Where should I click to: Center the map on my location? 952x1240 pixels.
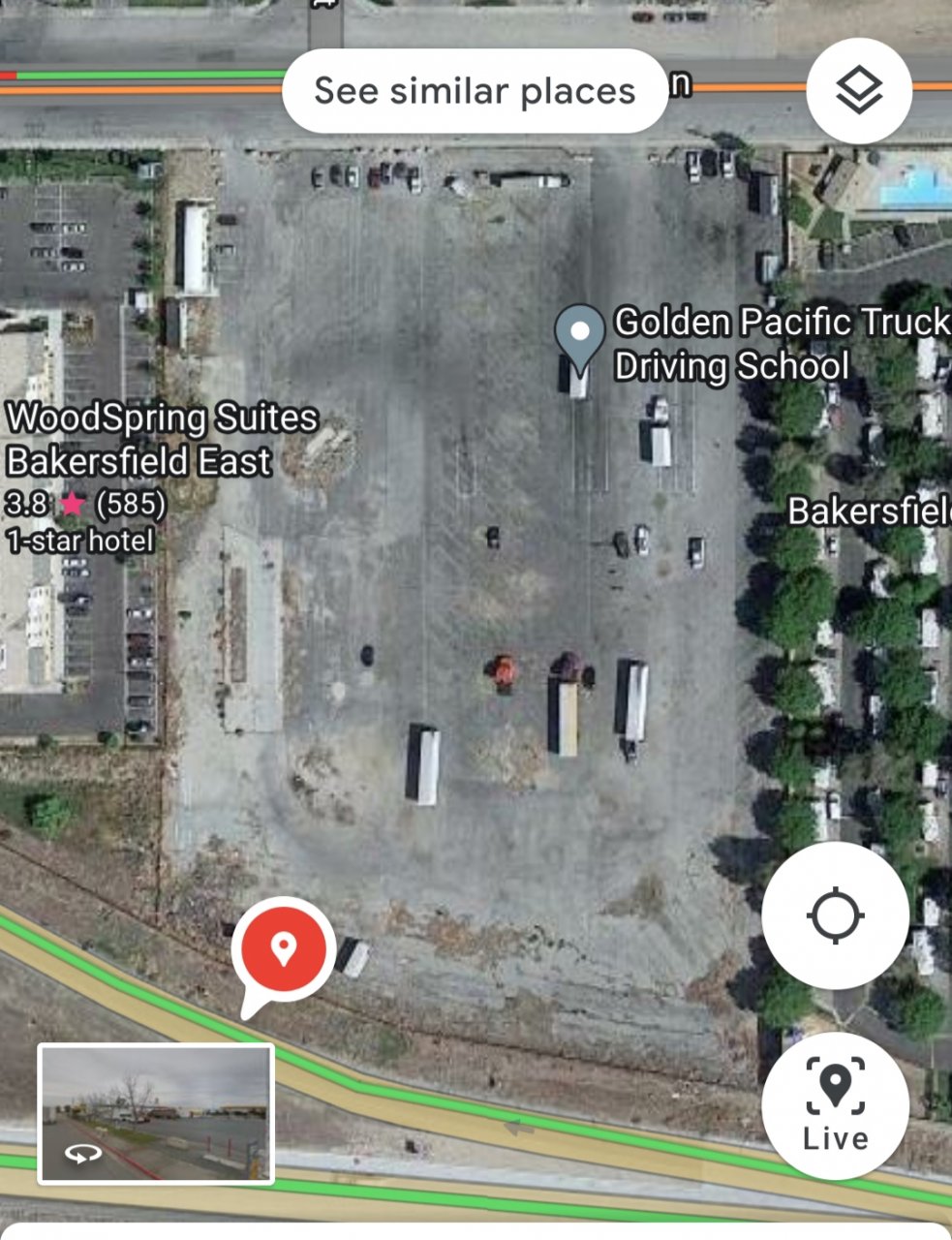coord(835,915)
